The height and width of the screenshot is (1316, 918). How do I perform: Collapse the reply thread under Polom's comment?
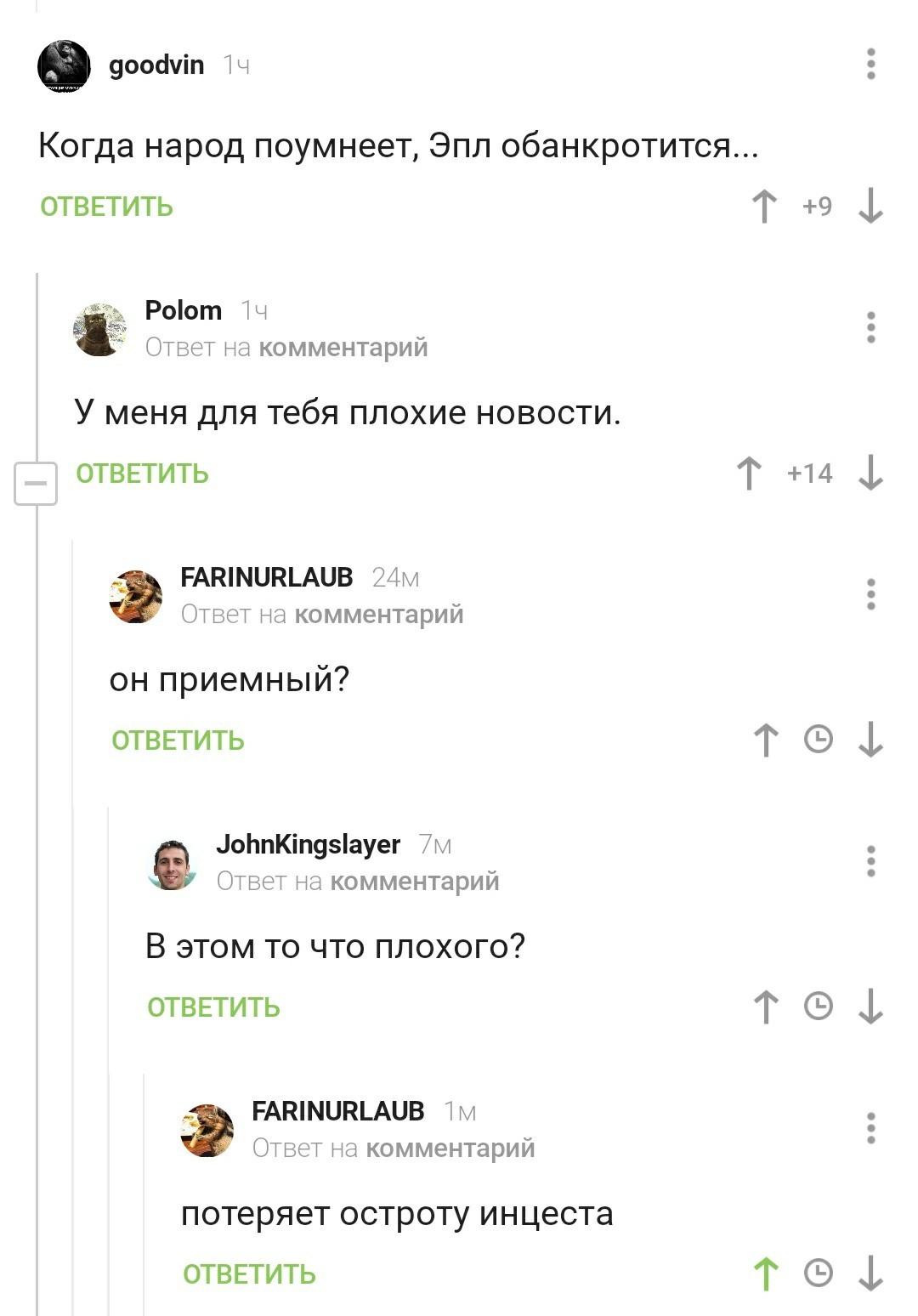pyautogui.click(x=36, y=484)
